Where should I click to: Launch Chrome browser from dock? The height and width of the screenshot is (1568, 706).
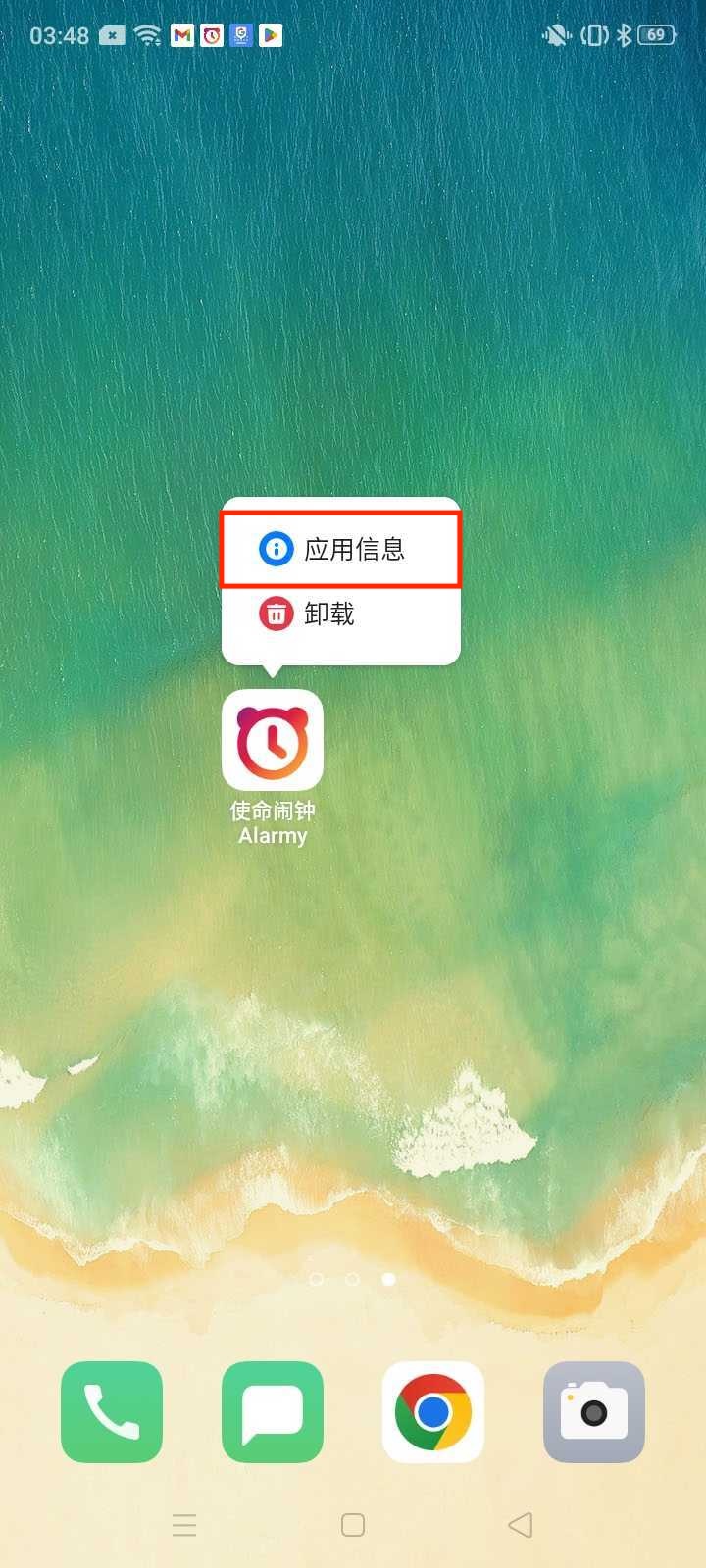coord(433,1412)
